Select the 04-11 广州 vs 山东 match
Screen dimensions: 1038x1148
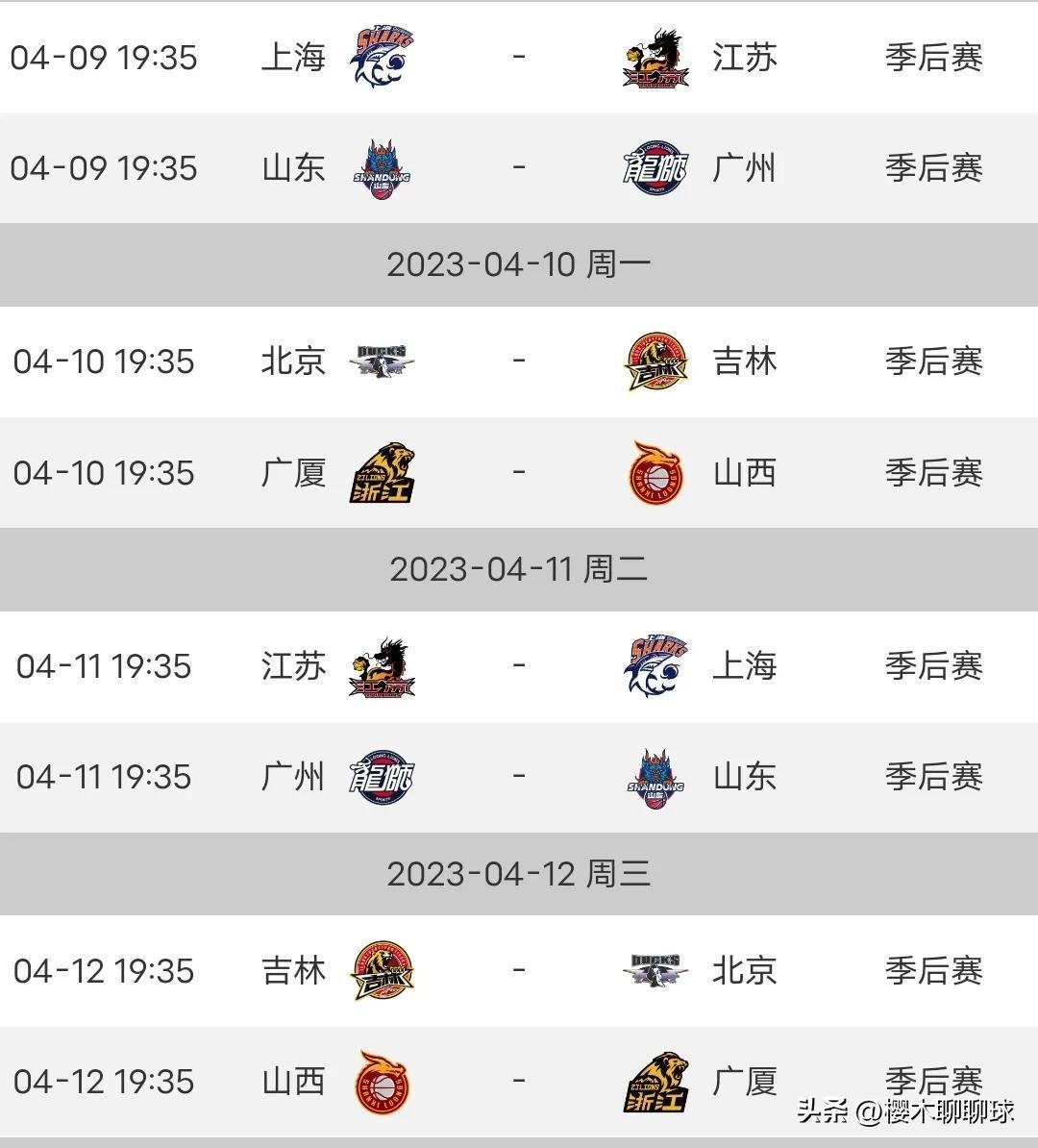tap(519, 777)
